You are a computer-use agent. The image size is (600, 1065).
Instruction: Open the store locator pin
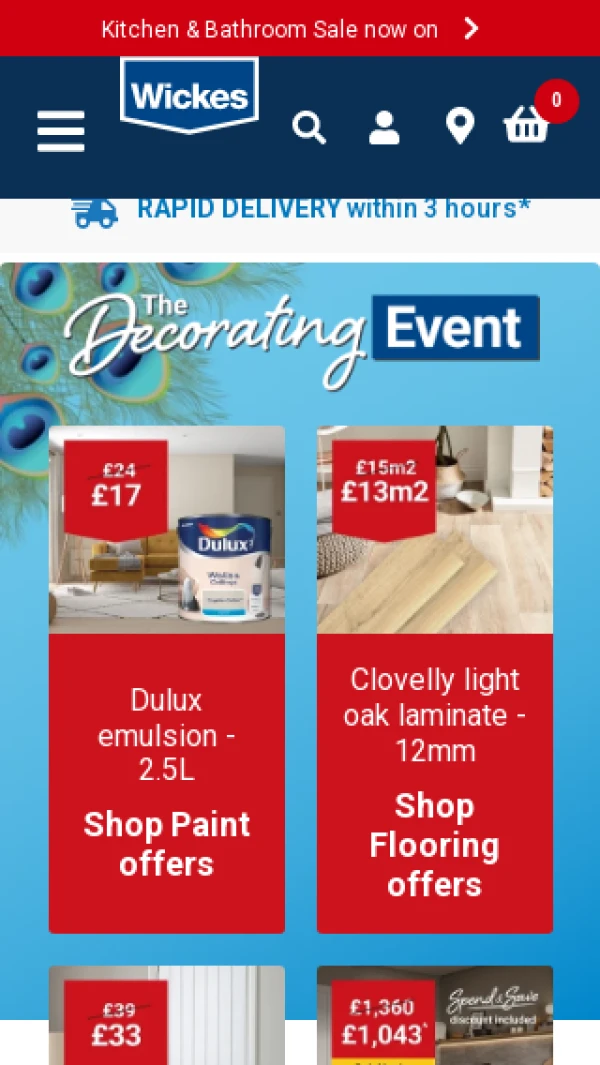tap(459, 127)
